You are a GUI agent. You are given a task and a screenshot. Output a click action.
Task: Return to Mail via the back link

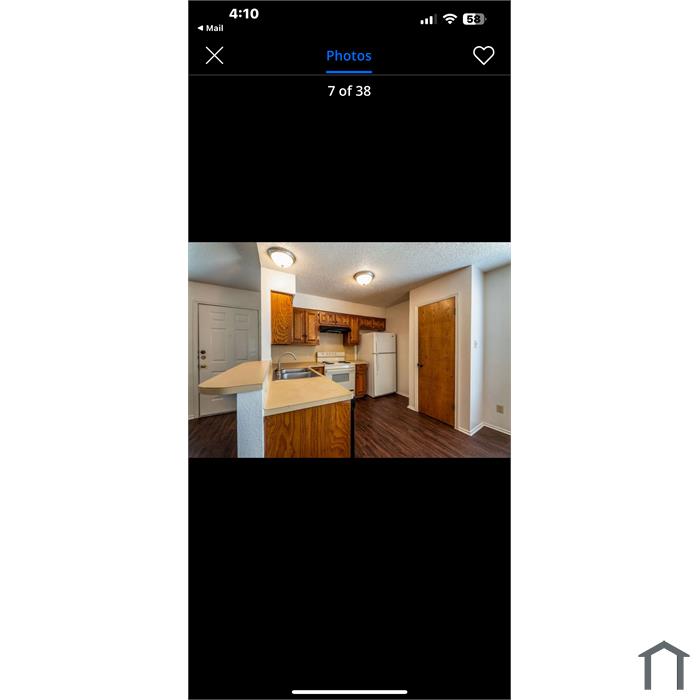point(210,29)
